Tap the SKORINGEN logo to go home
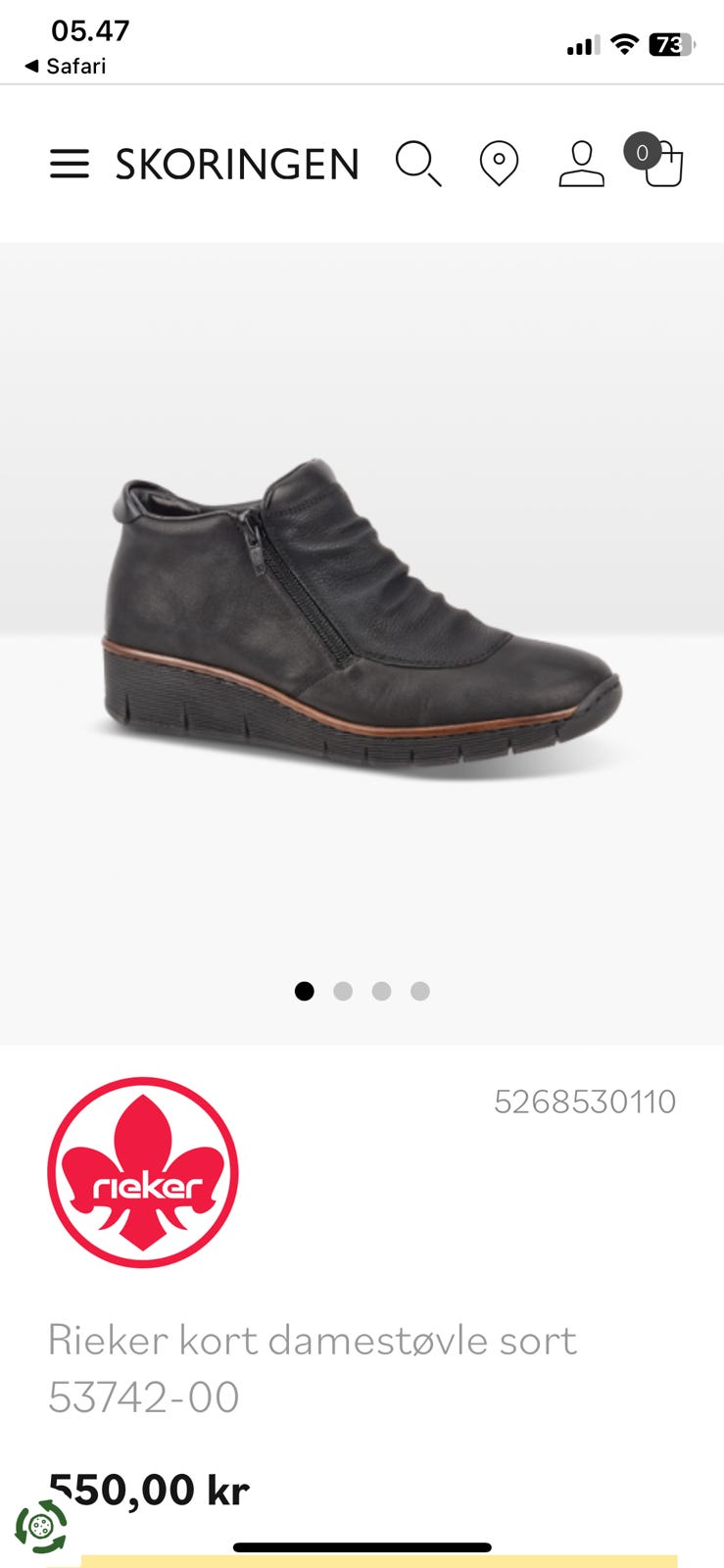The width and height of the screenshot is (724, 1568). tap(237, 165)
